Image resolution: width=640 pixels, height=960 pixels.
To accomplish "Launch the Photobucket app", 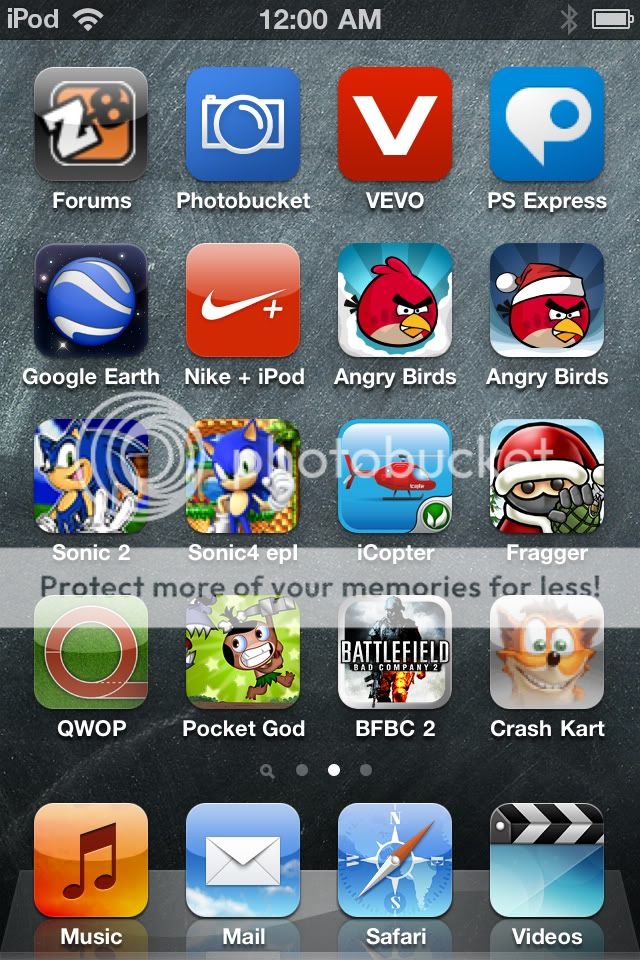I will 243,125.
